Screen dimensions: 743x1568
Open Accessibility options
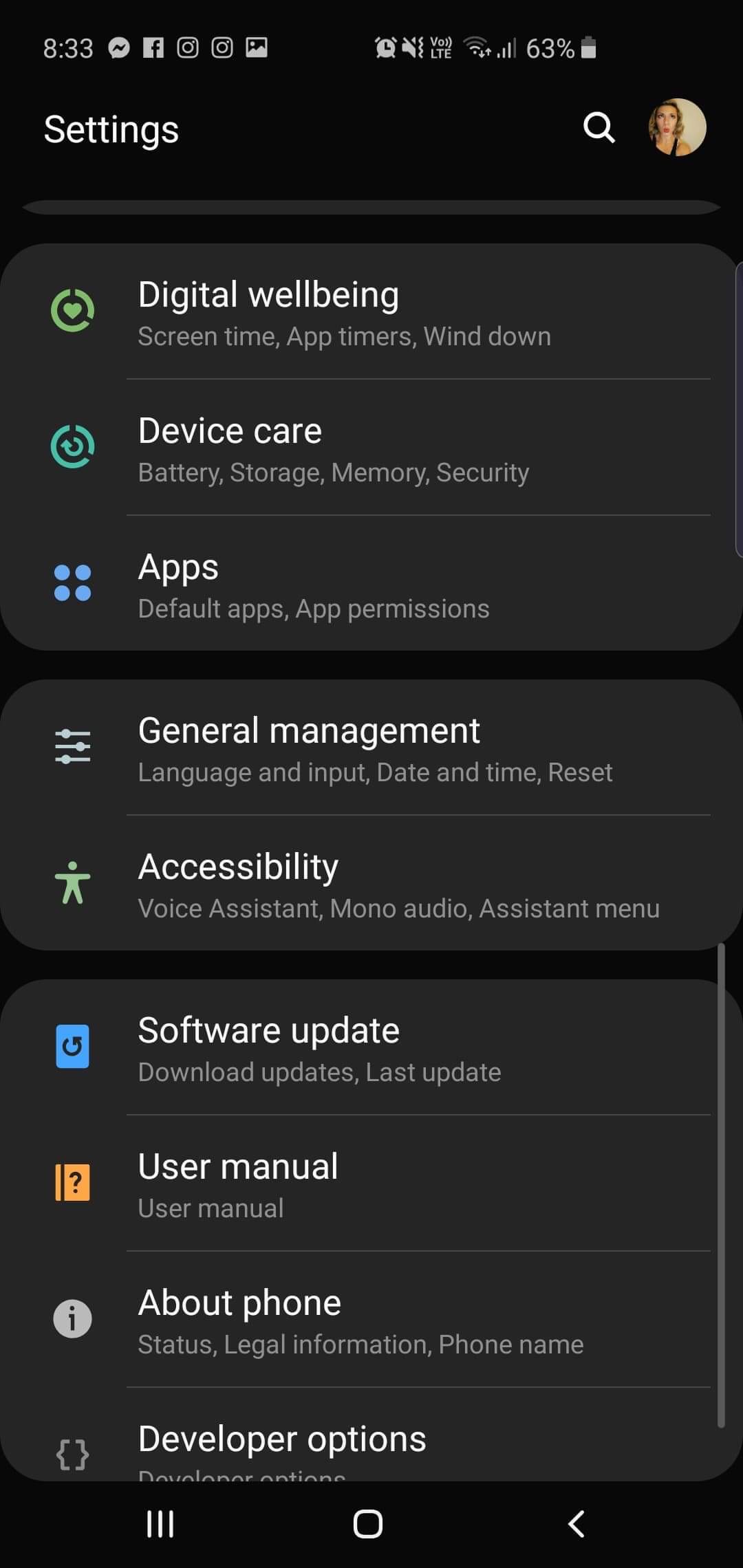pos(371,884)
